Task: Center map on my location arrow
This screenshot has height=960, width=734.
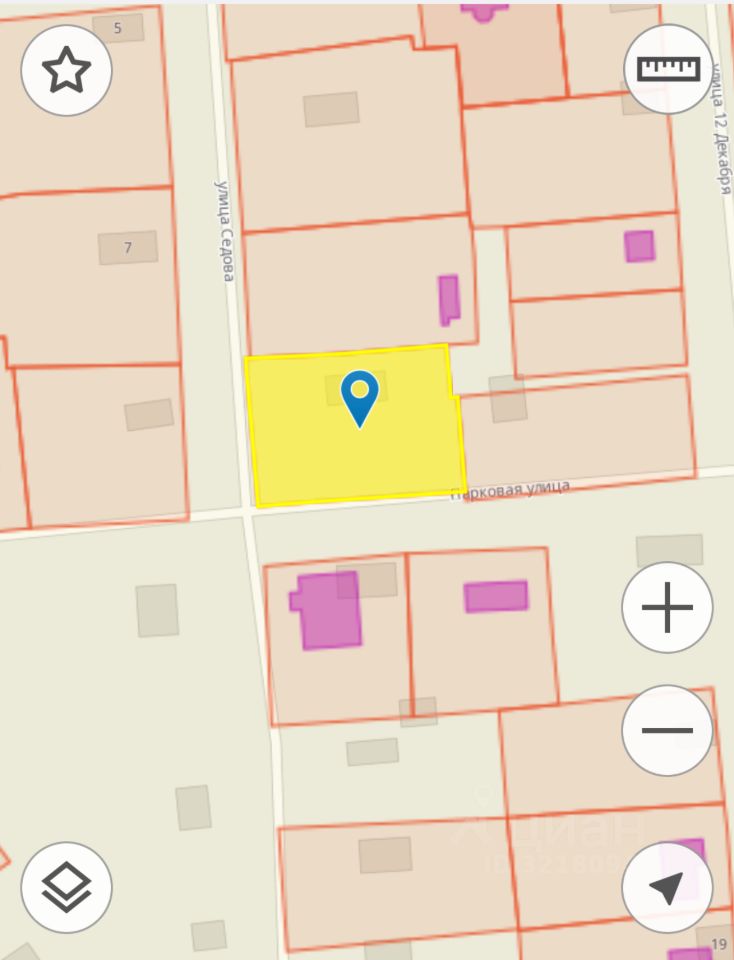Action: pos(667,887)
